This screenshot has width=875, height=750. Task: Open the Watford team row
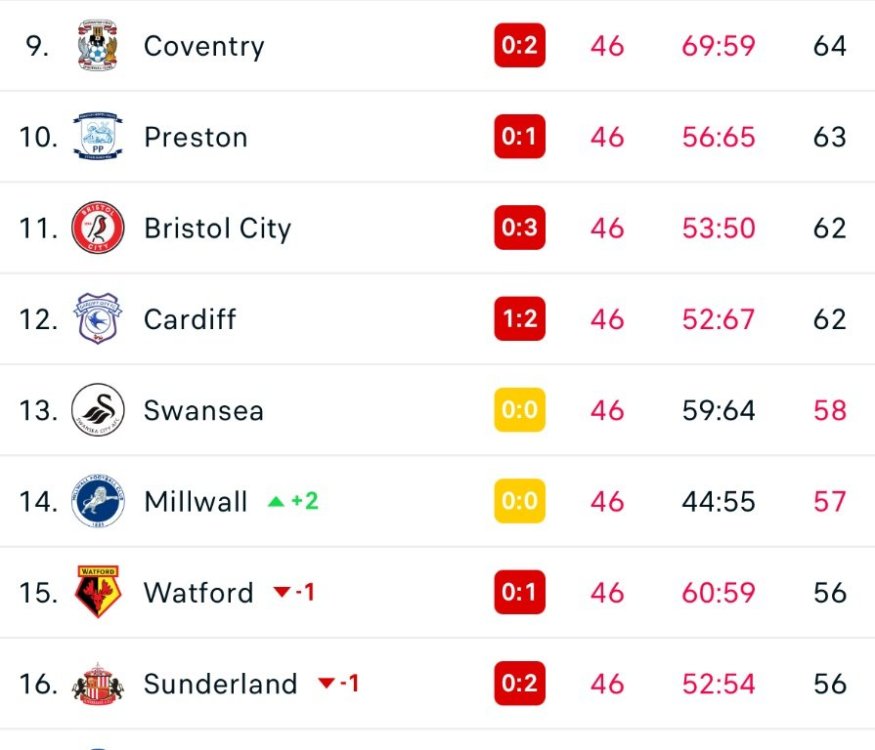coord(199,592)
